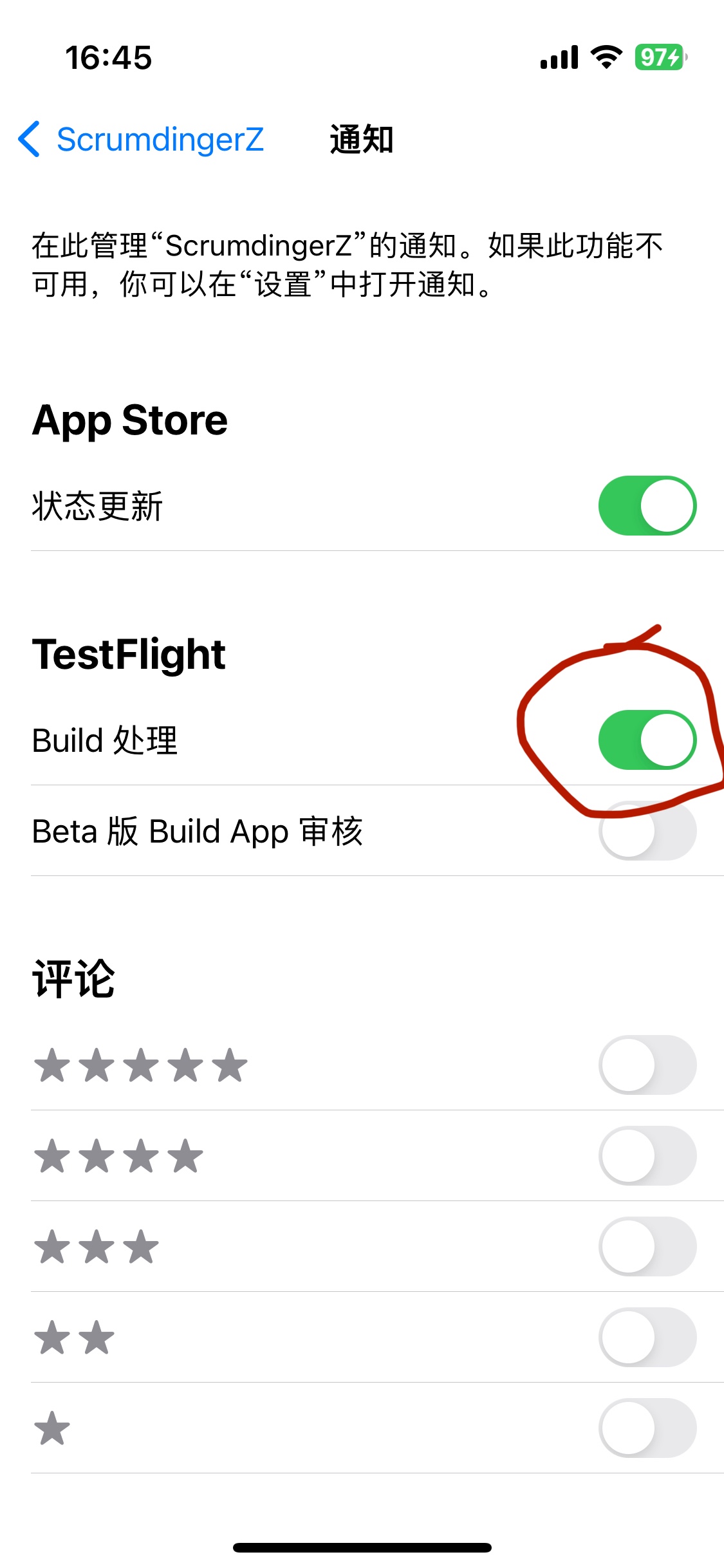Toggle two-star review notifications on
Image resolution: width=724 pixels, height=1568 pixels.
click(x=647, y=1337)
